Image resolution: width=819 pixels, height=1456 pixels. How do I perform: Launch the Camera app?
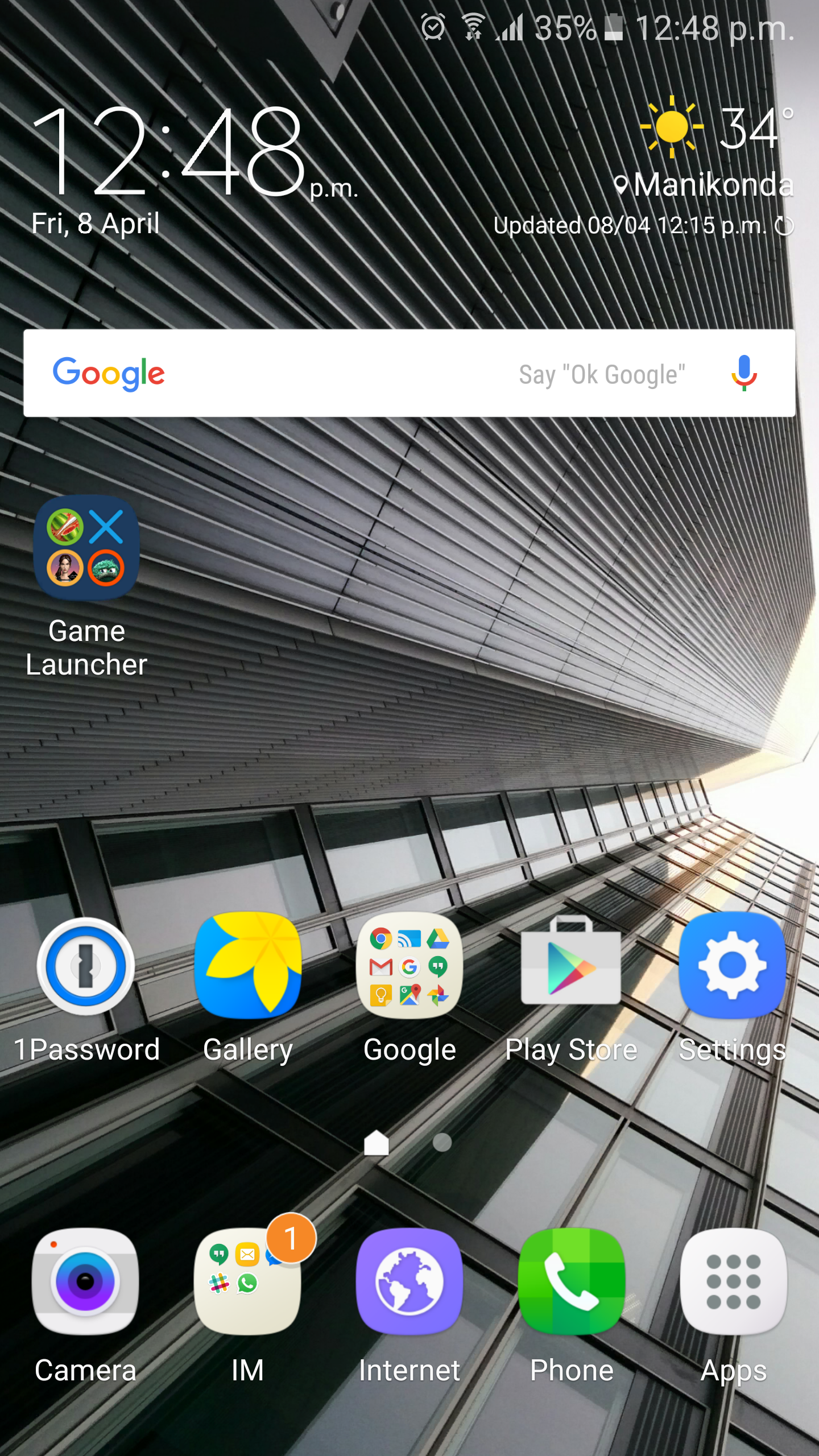85,1282
